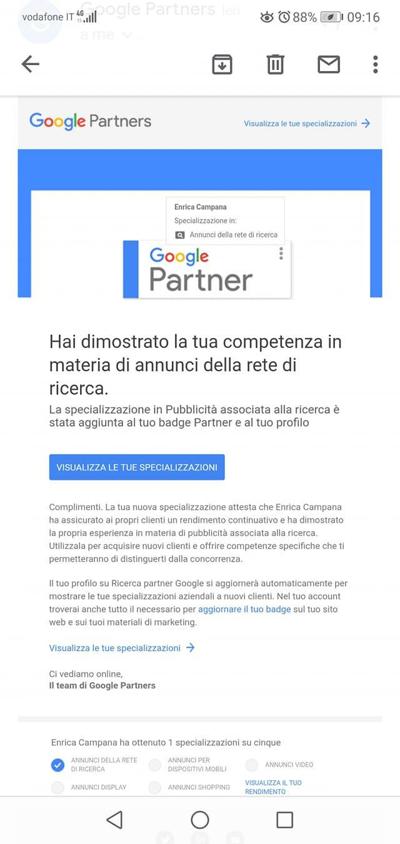The image size is (400, 844).
Task: Delete this email
Action: tap(275, 65)
